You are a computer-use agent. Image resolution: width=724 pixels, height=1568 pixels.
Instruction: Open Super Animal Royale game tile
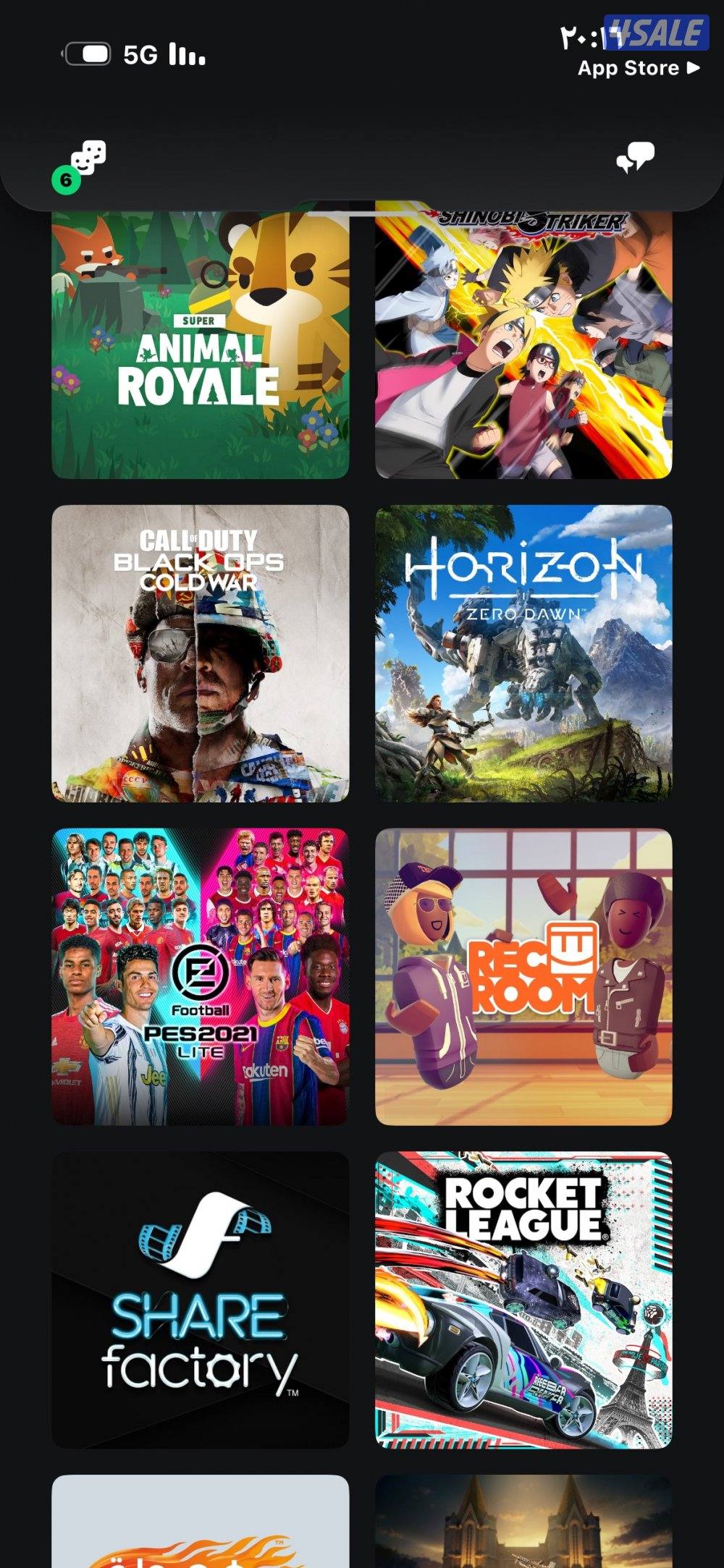(200, 344)
